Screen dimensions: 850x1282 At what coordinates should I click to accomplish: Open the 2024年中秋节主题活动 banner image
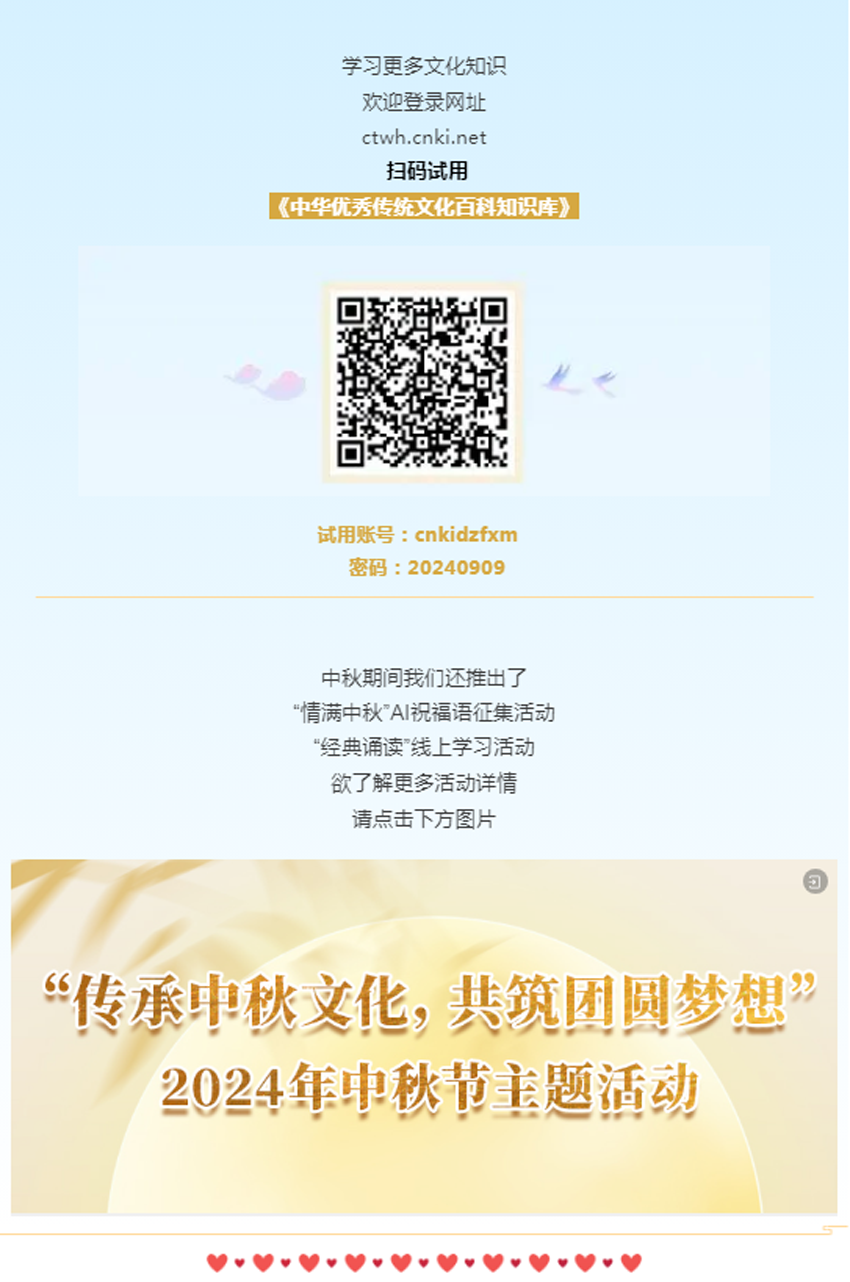point(424,1037)
